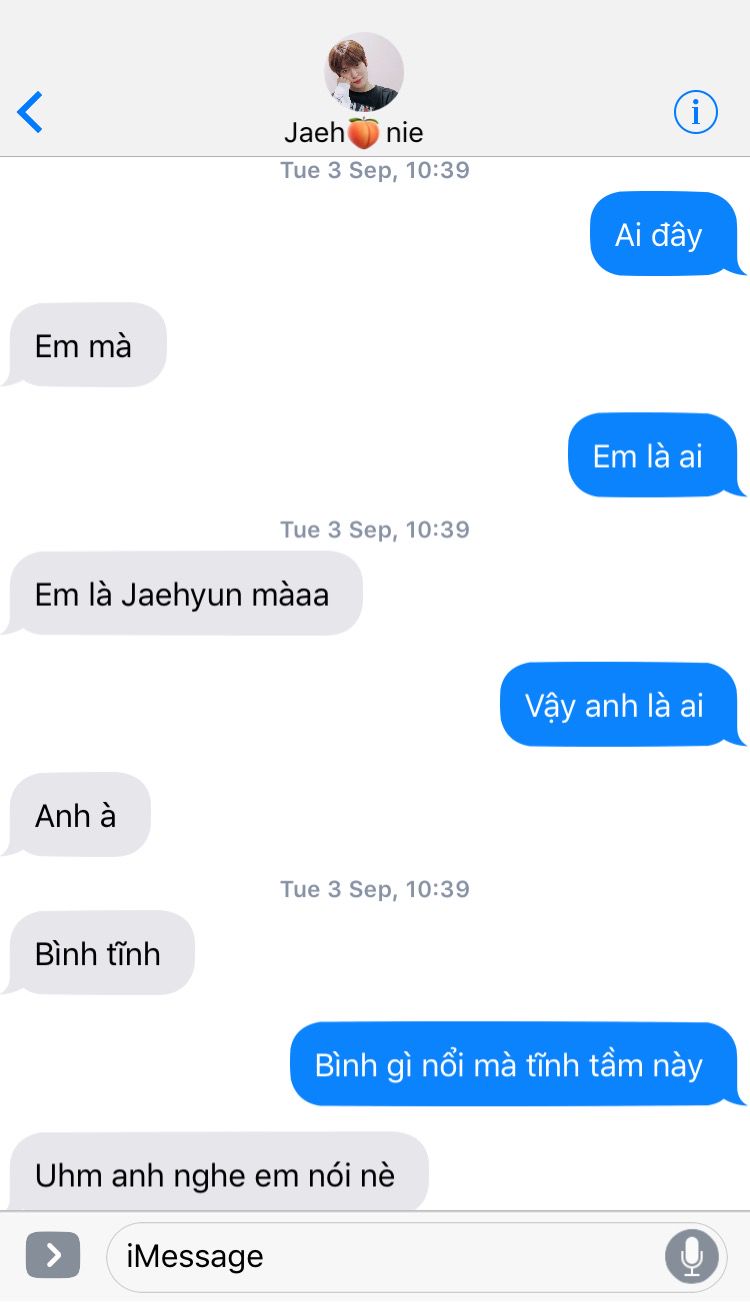
Task: Expand the apps arrow beside the message field
Action: pos(53,1255)
